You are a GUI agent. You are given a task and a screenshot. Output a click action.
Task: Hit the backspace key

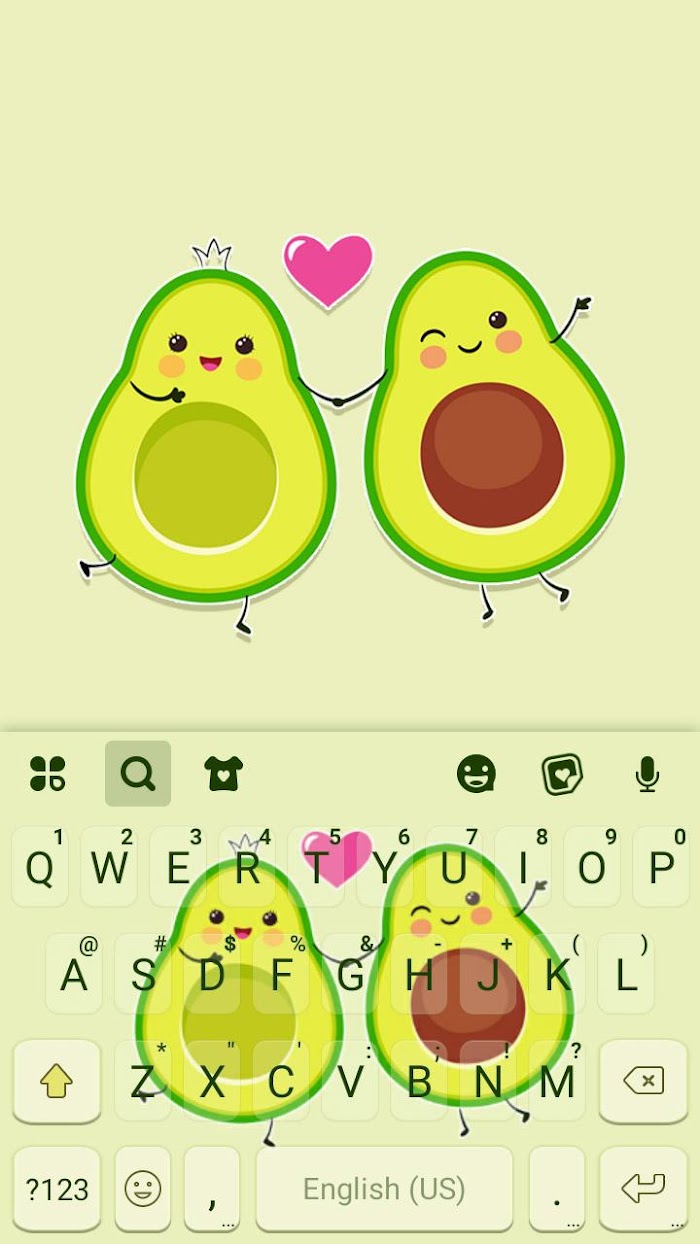point(643,1080)
